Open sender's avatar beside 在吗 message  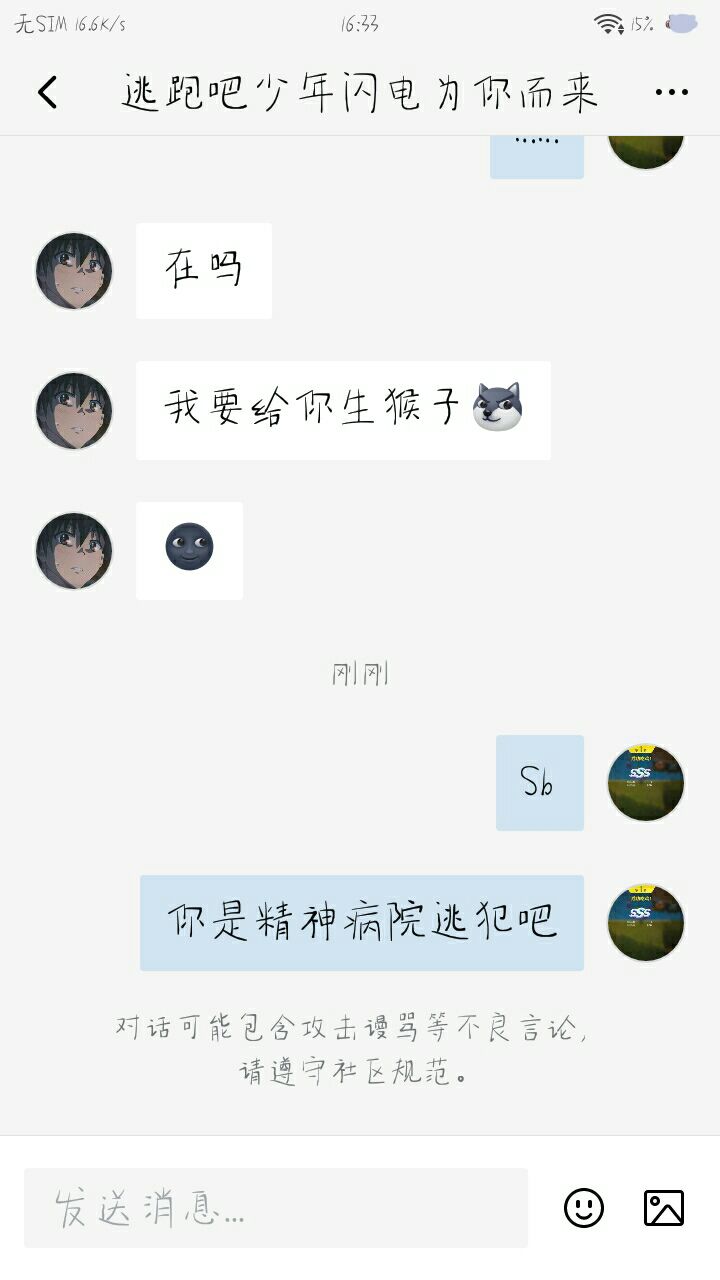coord(74,271)
